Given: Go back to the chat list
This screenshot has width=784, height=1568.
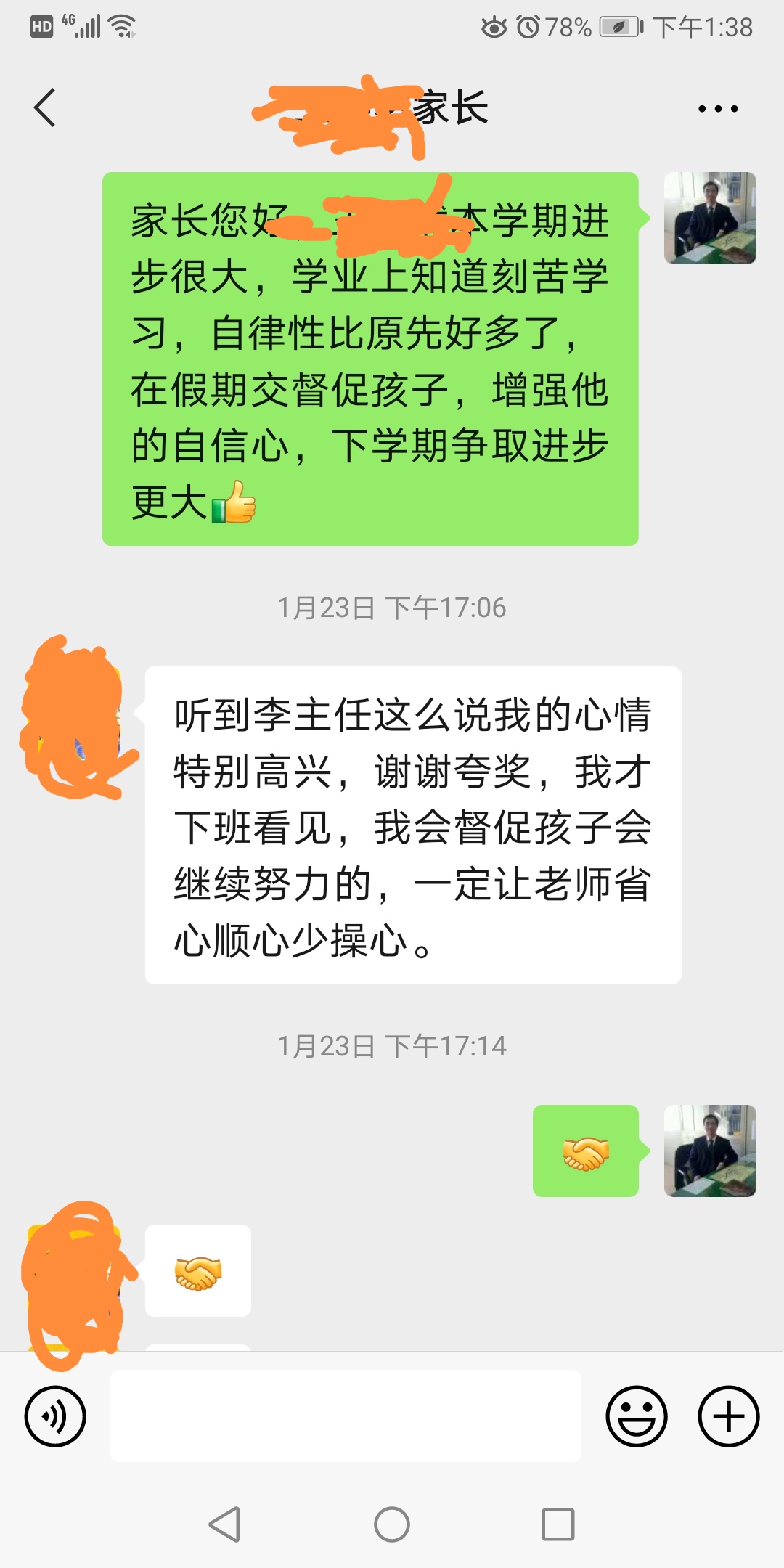Looking at the screenshot, I should [x=45, y=108].
